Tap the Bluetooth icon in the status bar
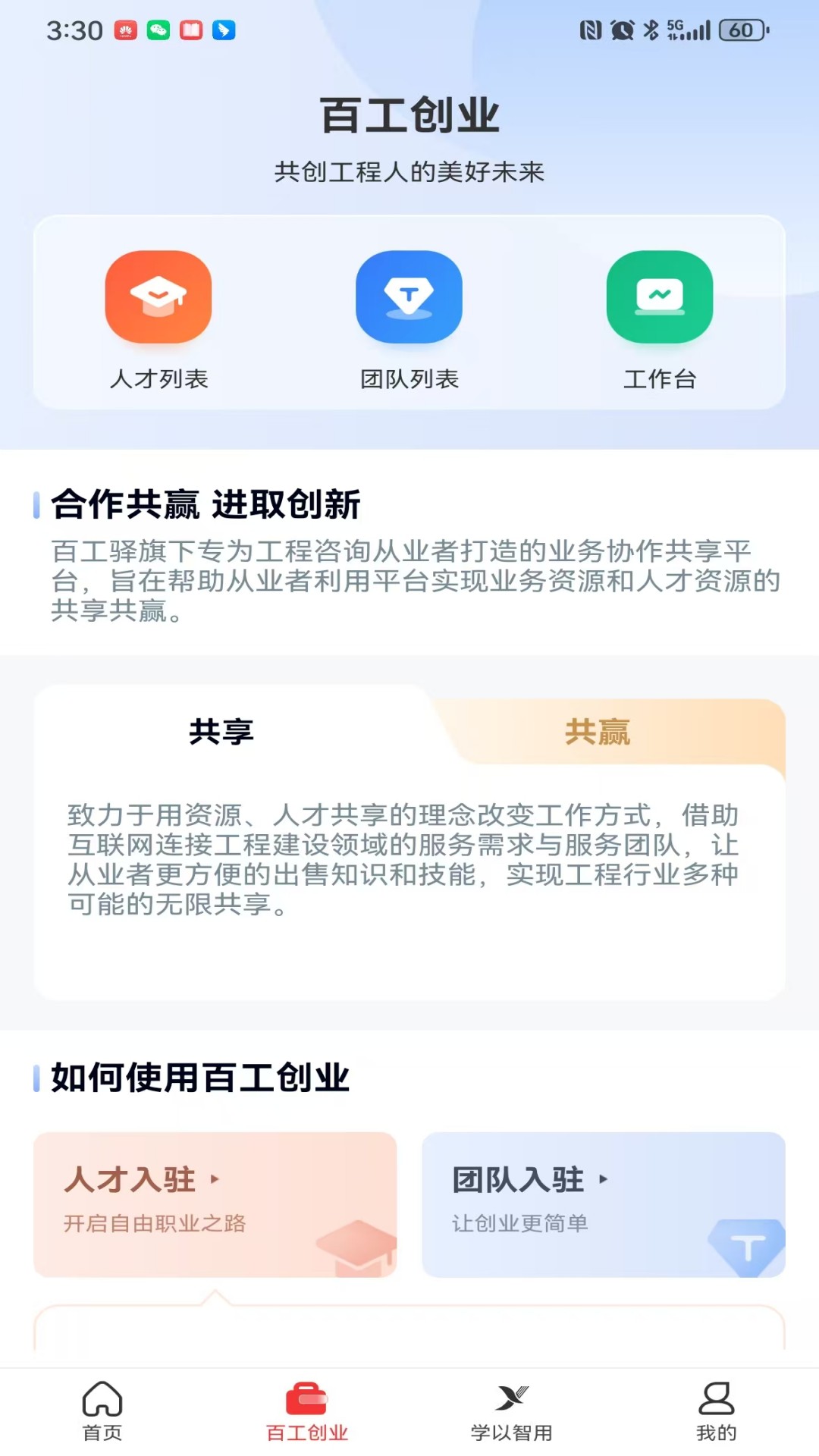This screenshot has height=1456, width=819. [x=651, y=32]
